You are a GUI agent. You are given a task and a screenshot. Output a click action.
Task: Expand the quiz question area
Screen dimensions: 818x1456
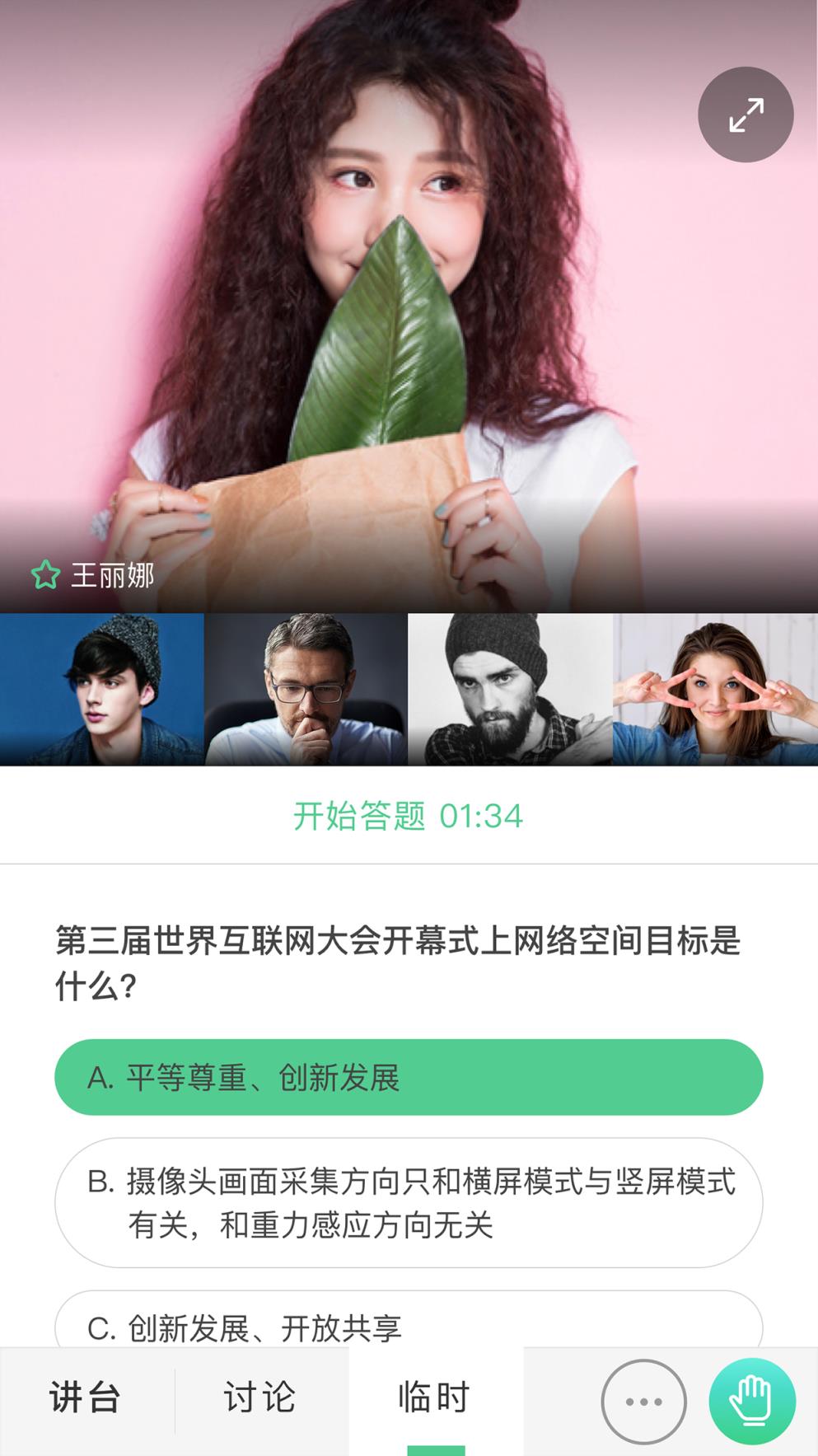[x=399, y=958]
